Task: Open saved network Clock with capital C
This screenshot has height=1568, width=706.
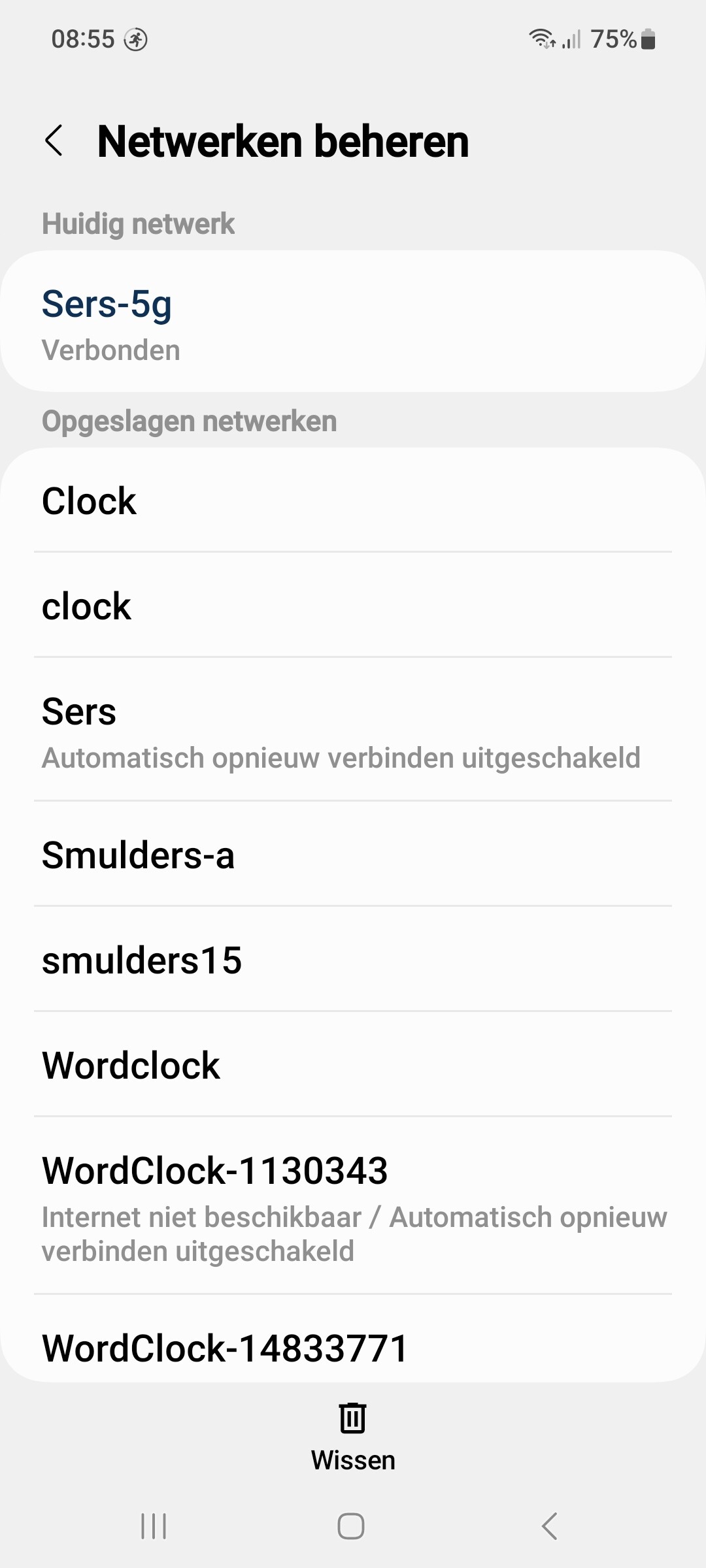Action: point(353,500)
